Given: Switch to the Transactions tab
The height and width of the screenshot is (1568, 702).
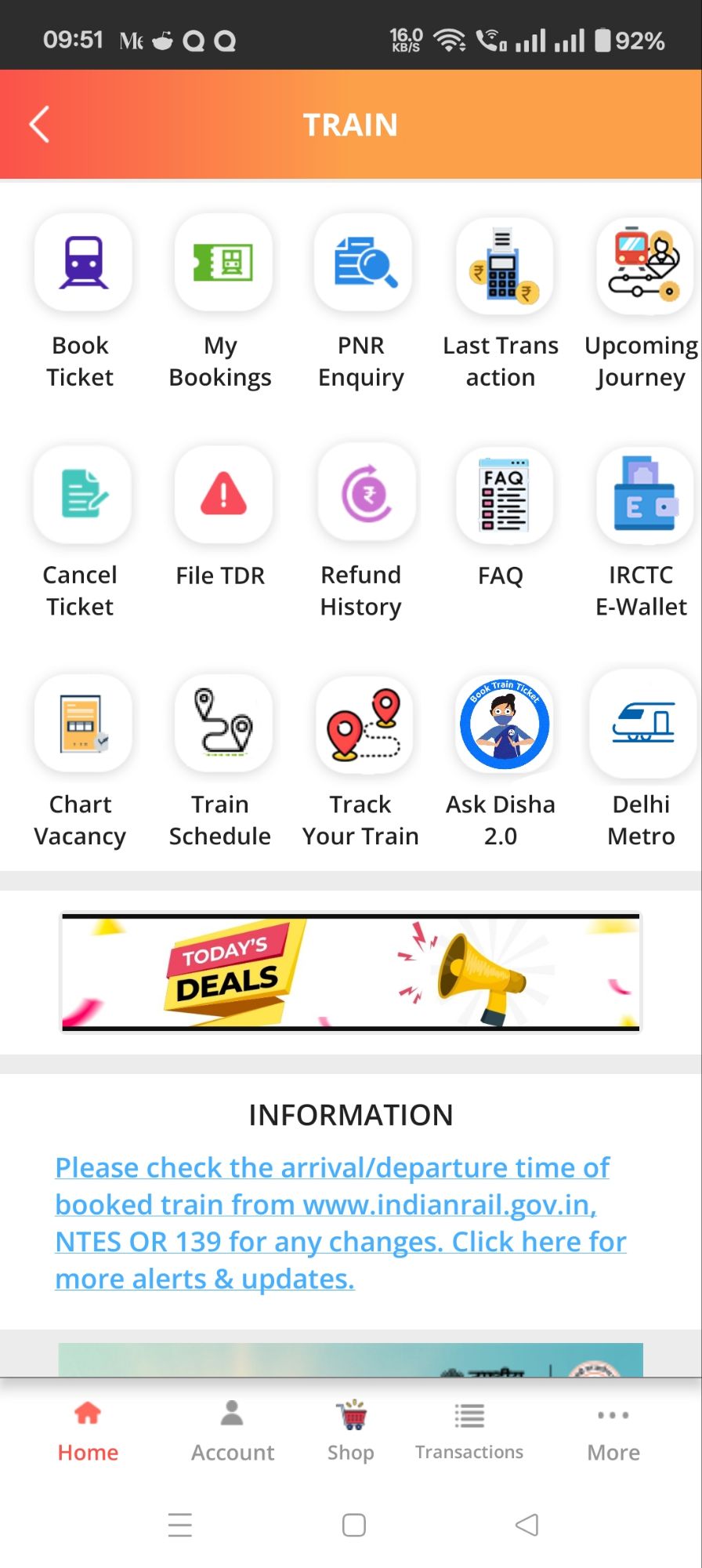Looking at the screenshot, I should pos(469,1432).
